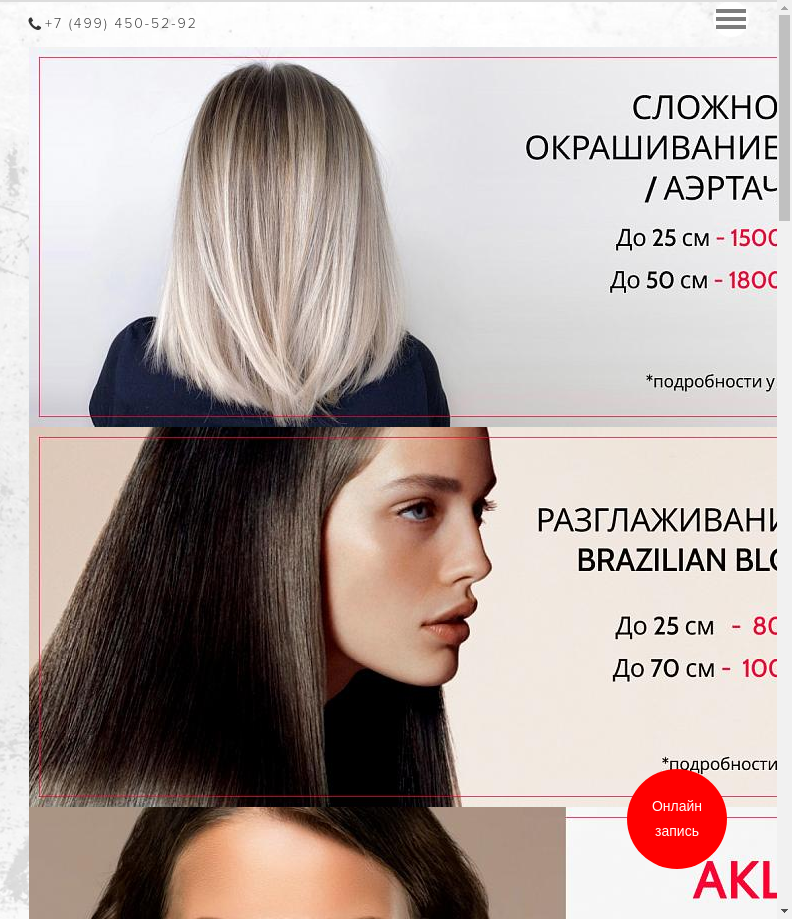
Task: Tap the red Онлайн запись button
Action: [676, 819]
